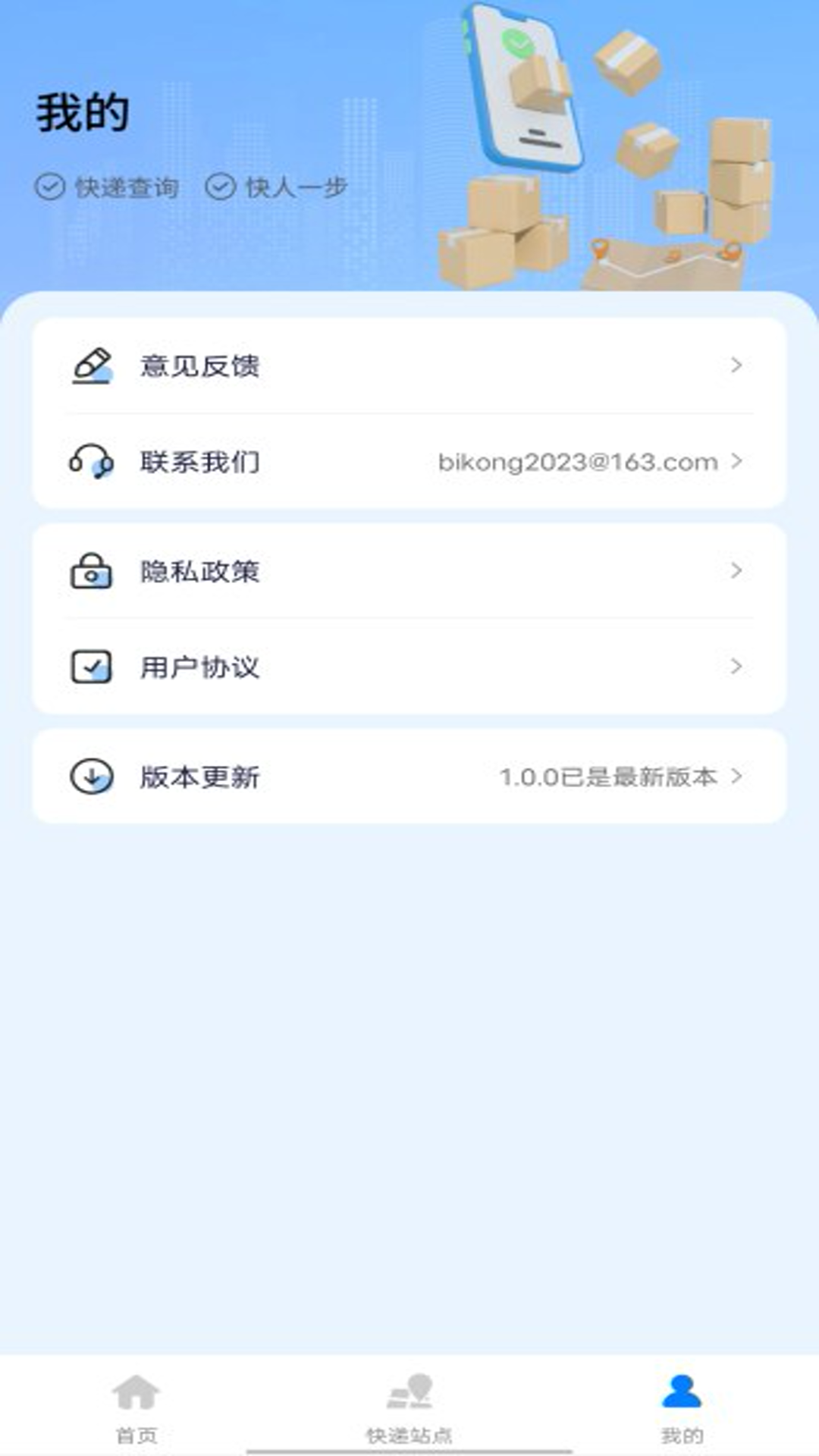The height and width of the screenshot is (1456, 819).
Task: Open the 意见反馈 feedback row
Action: [x=409, y=366]
